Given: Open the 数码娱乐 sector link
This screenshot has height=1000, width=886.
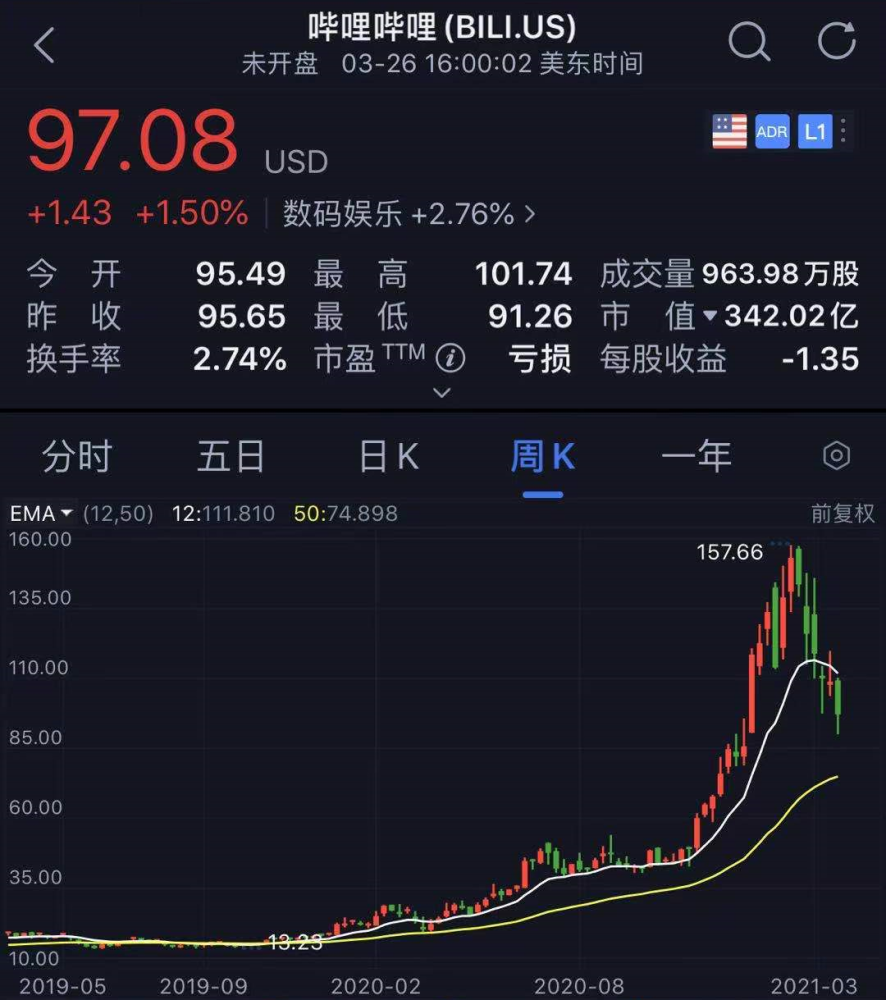Looking at the screenshot, I should pos(409,213).
